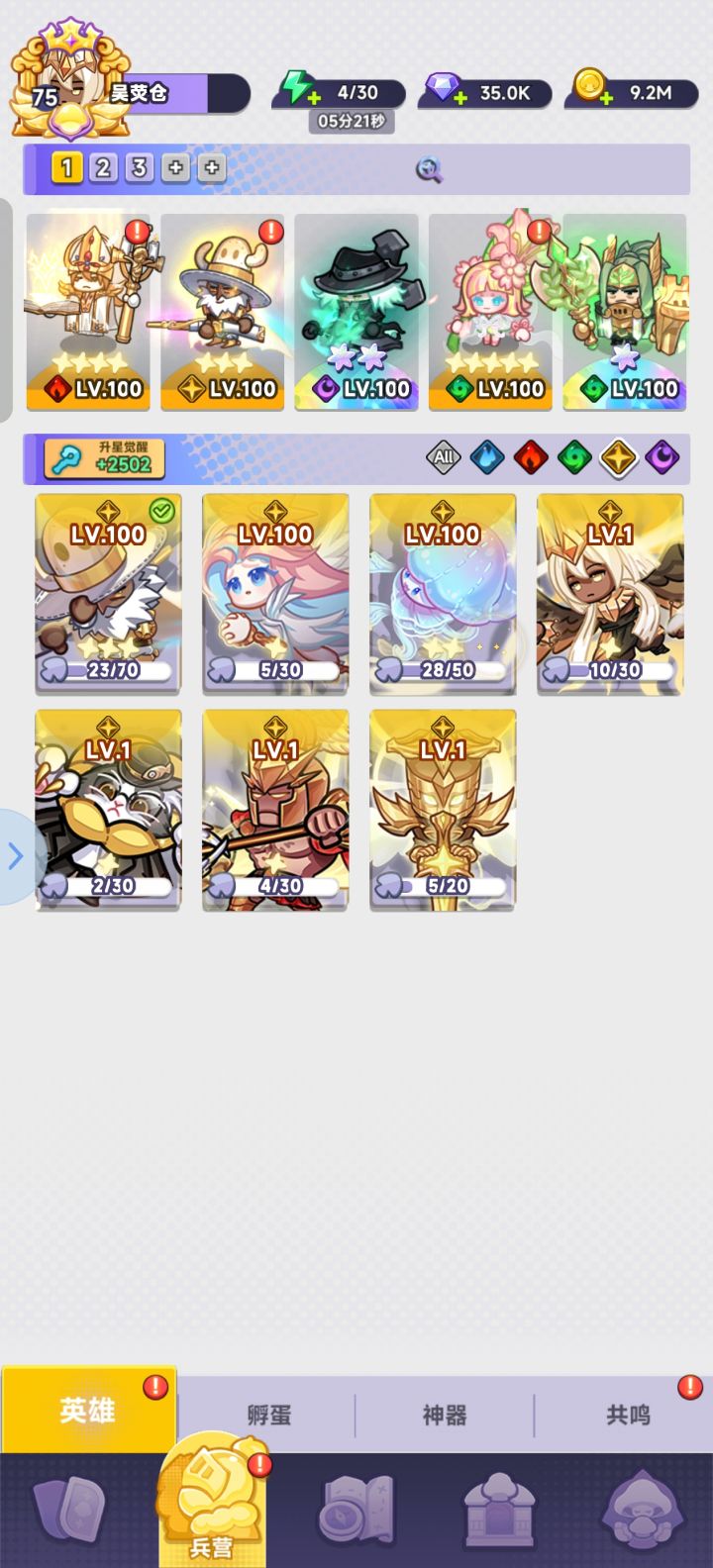The width and height of the screenshot is (713, 1568).
Task: Open hero search via the magnifier icon
Action: tap(428, 170)
